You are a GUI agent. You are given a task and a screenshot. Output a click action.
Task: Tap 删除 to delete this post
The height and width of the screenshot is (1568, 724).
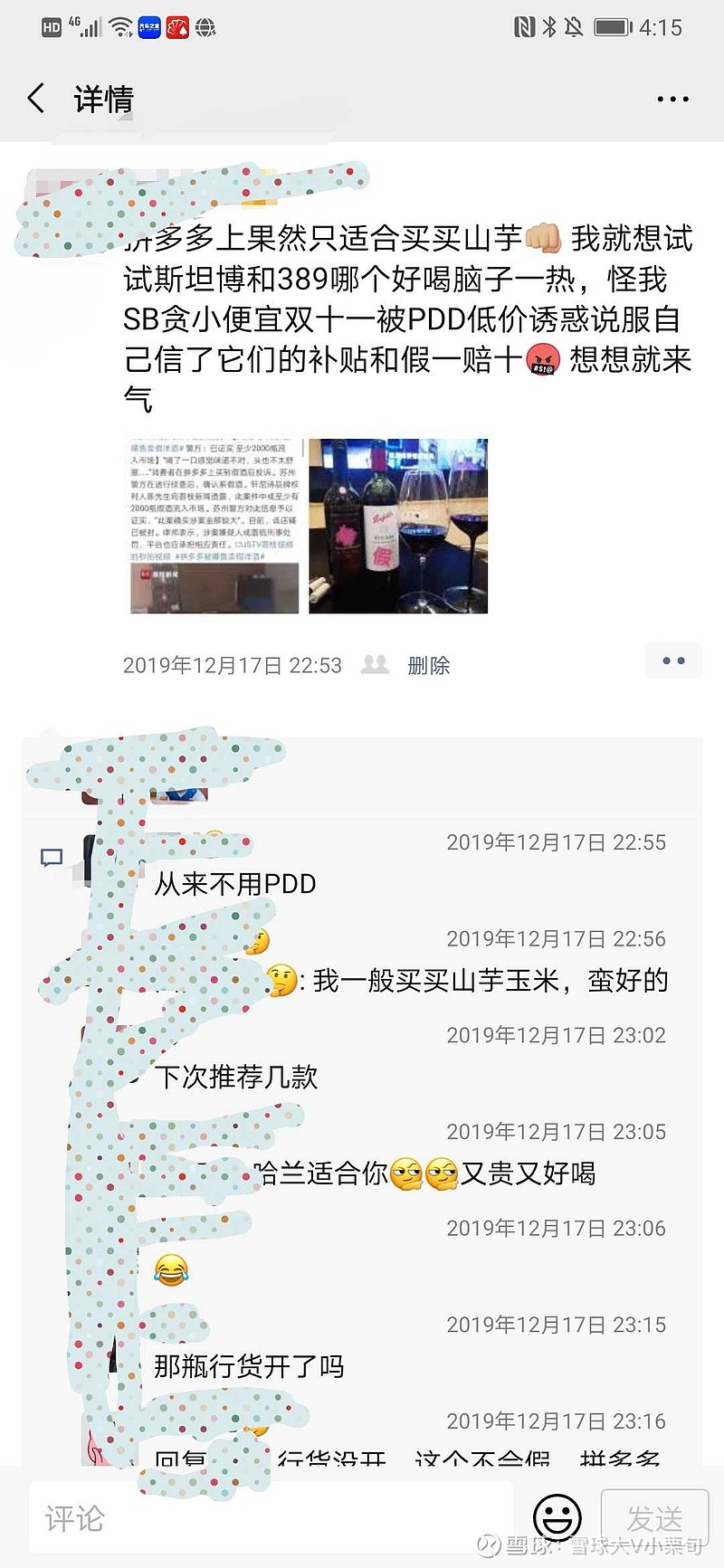428,665
